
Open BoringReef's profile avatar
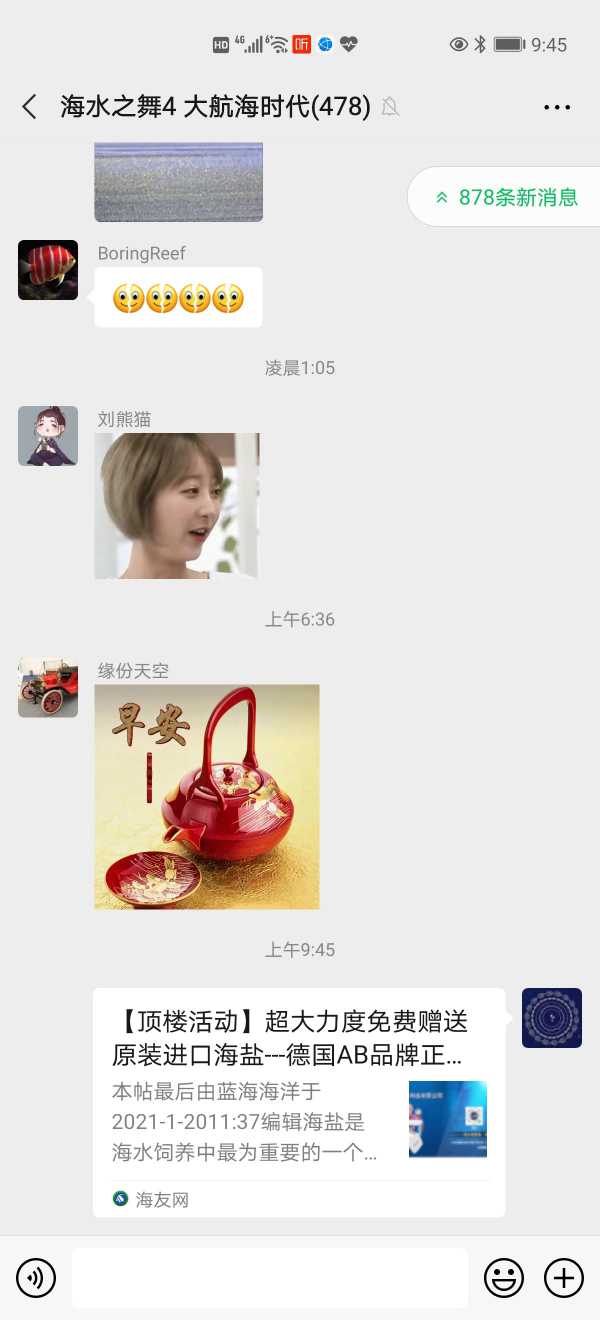[x=48, y=270]
